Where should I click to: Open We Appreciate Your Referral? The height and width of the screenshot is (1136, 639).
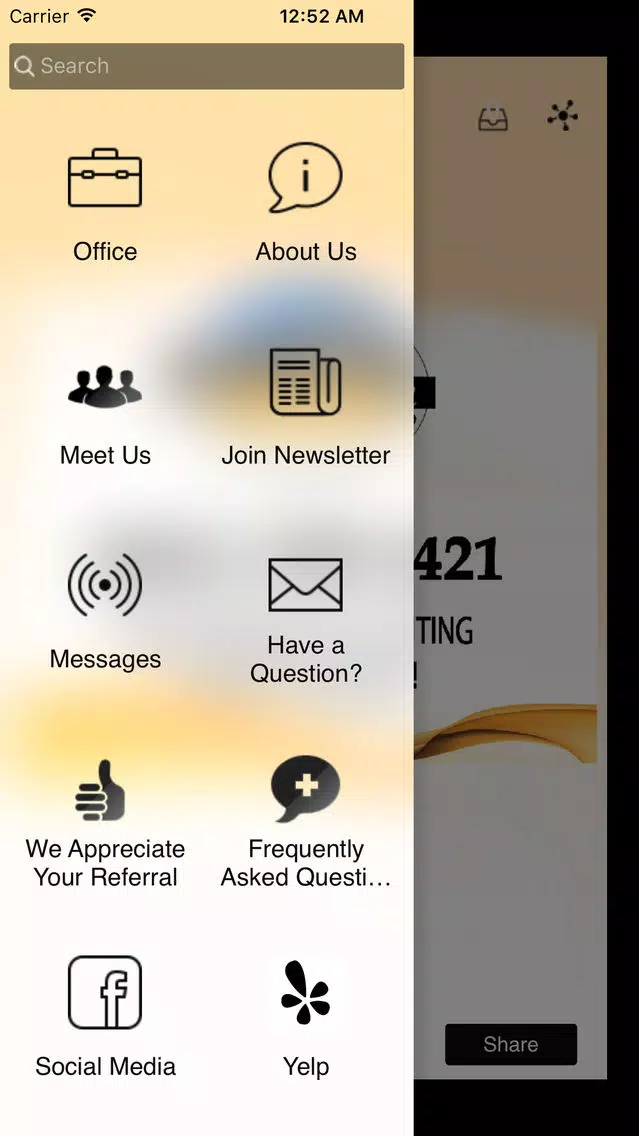105,824
